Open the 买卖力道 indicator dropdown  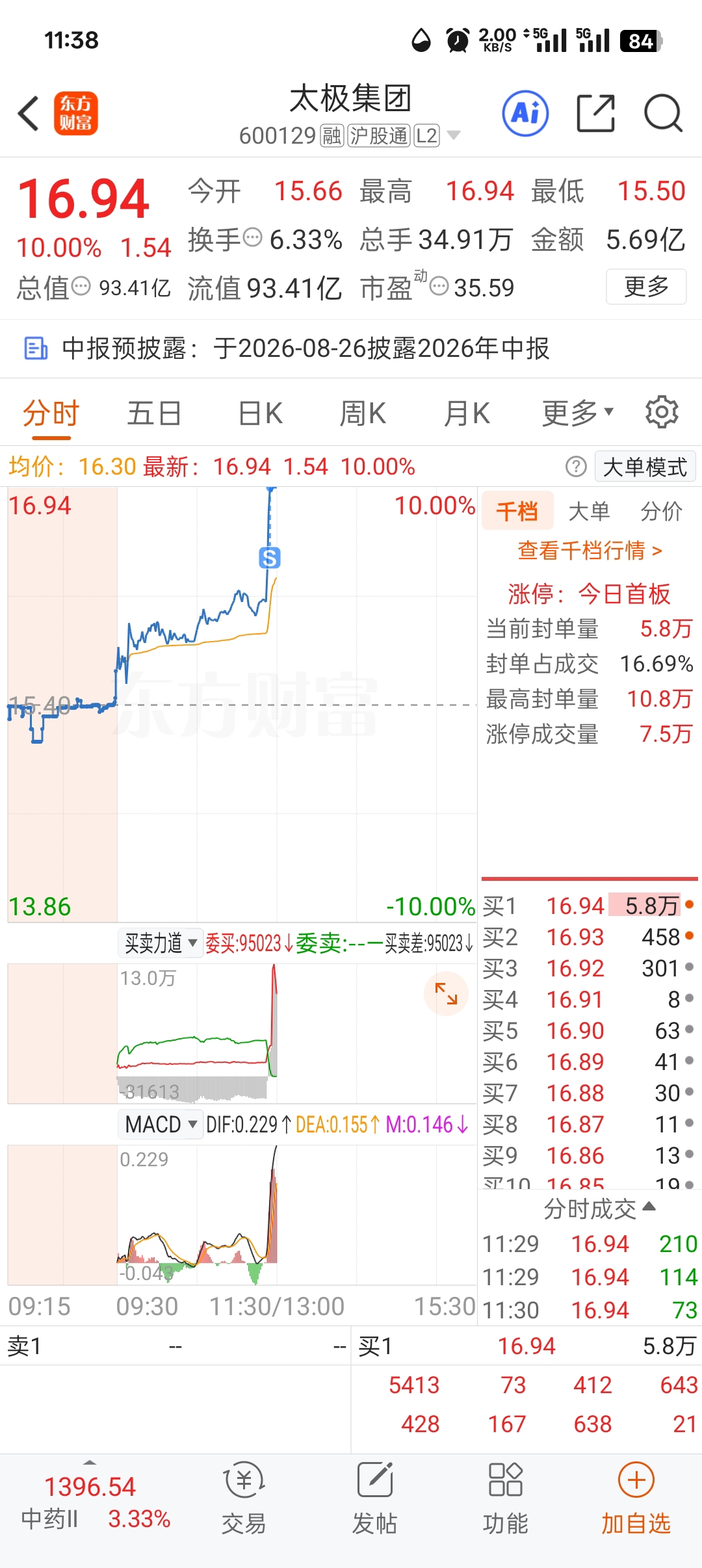point(160,943)
